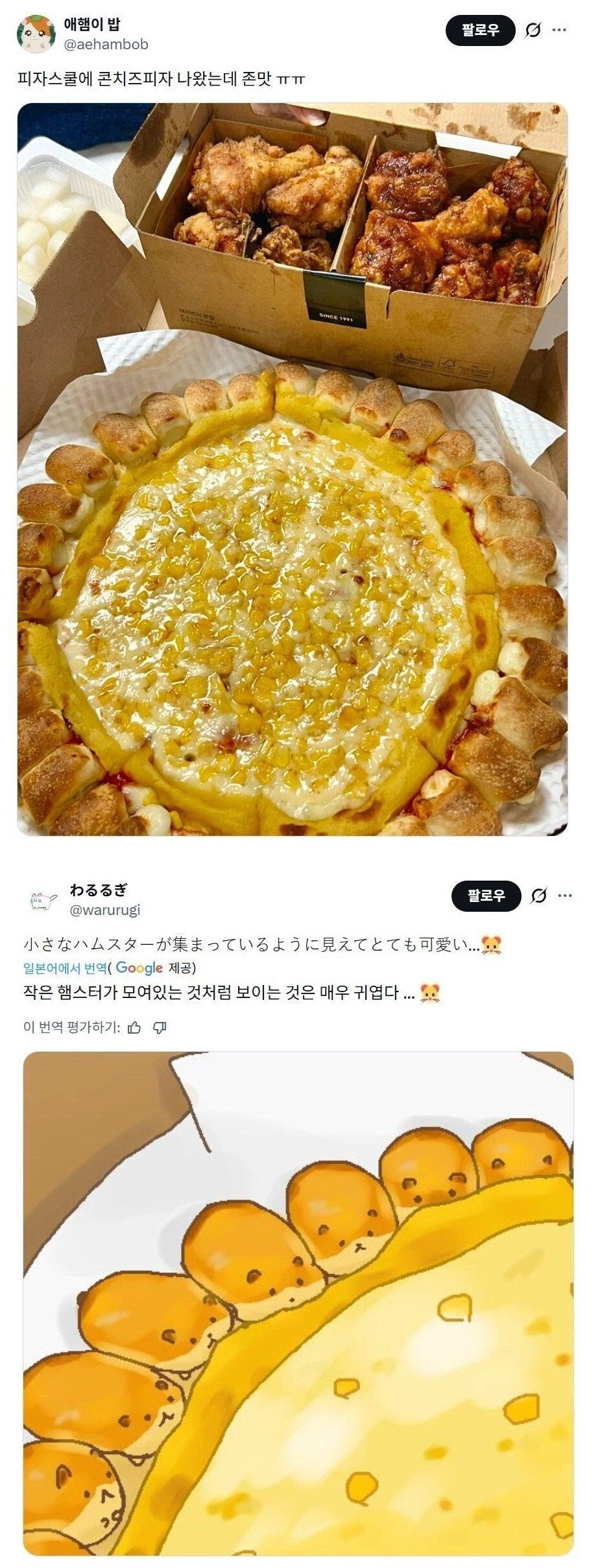Open overflow menu on 애햄이 밥's post

559,30
